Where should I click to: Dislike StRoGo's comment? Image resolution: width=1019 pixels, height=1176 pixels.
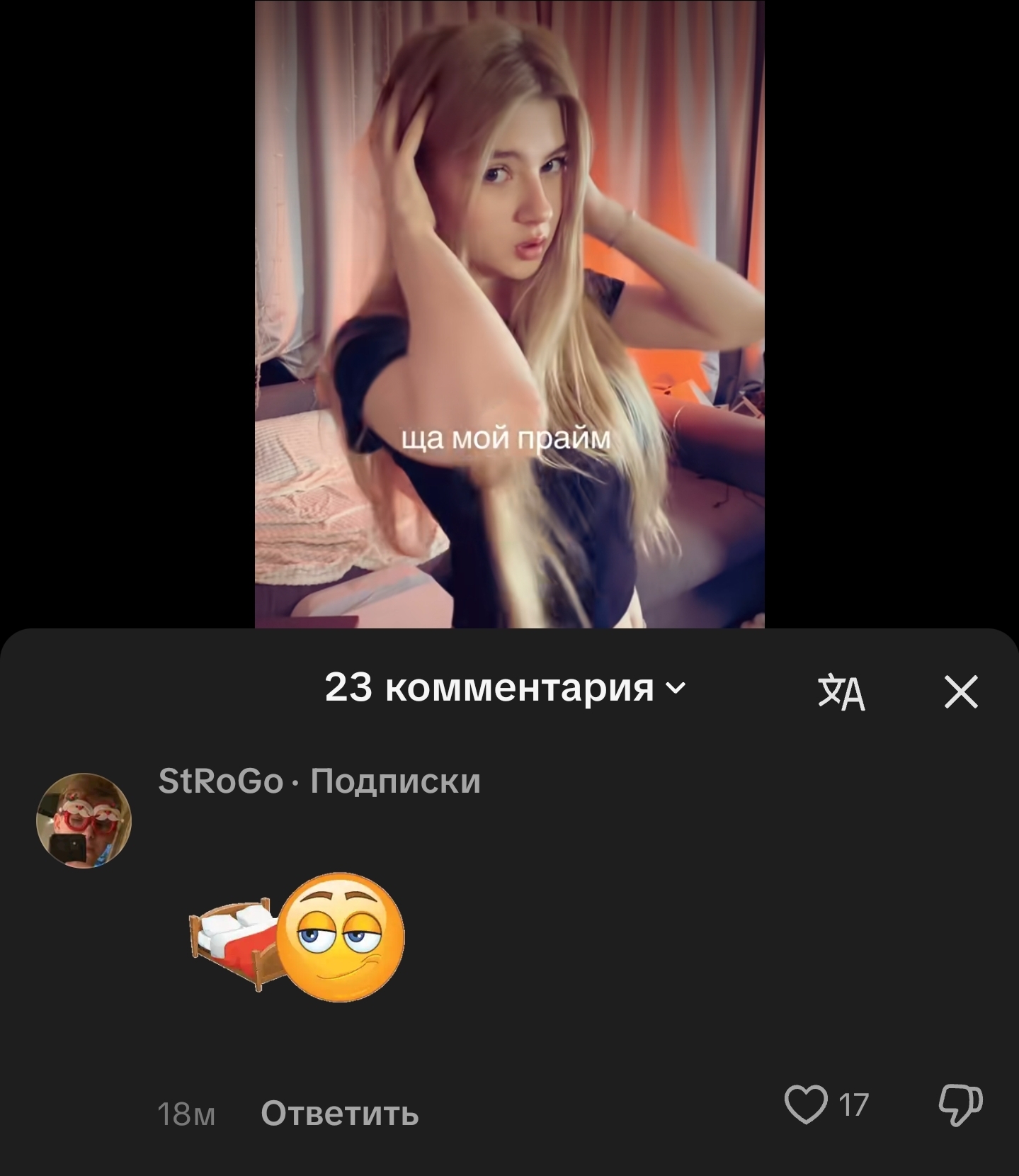[960, 1105]
